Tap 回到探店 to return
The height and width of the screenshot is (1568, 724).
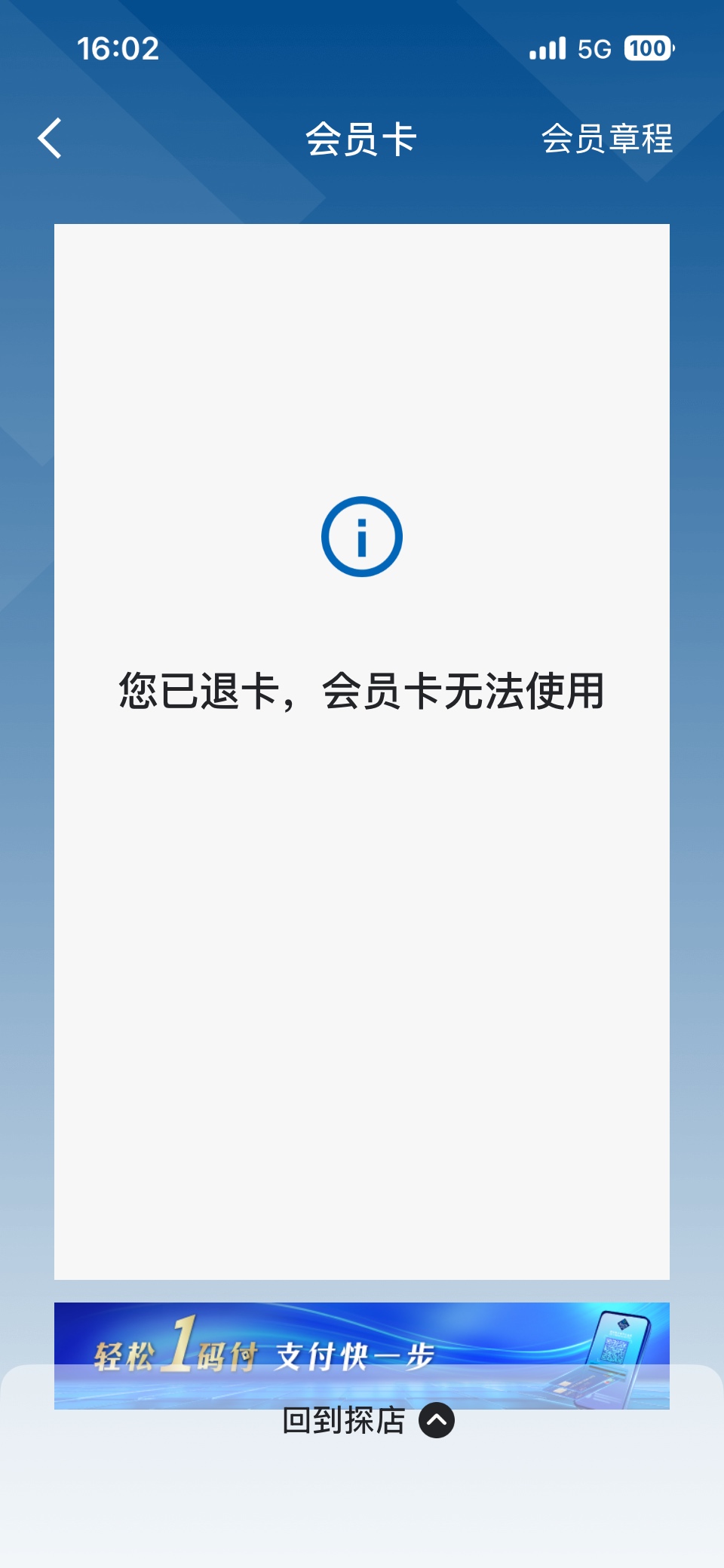pos(368,1421)
